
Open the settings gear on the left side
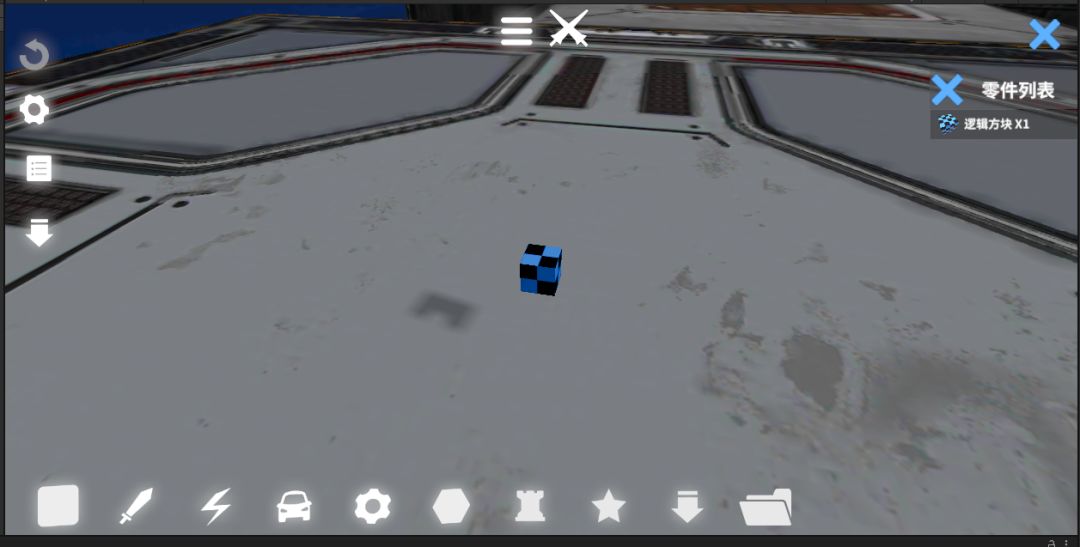(x=35, y=110)
